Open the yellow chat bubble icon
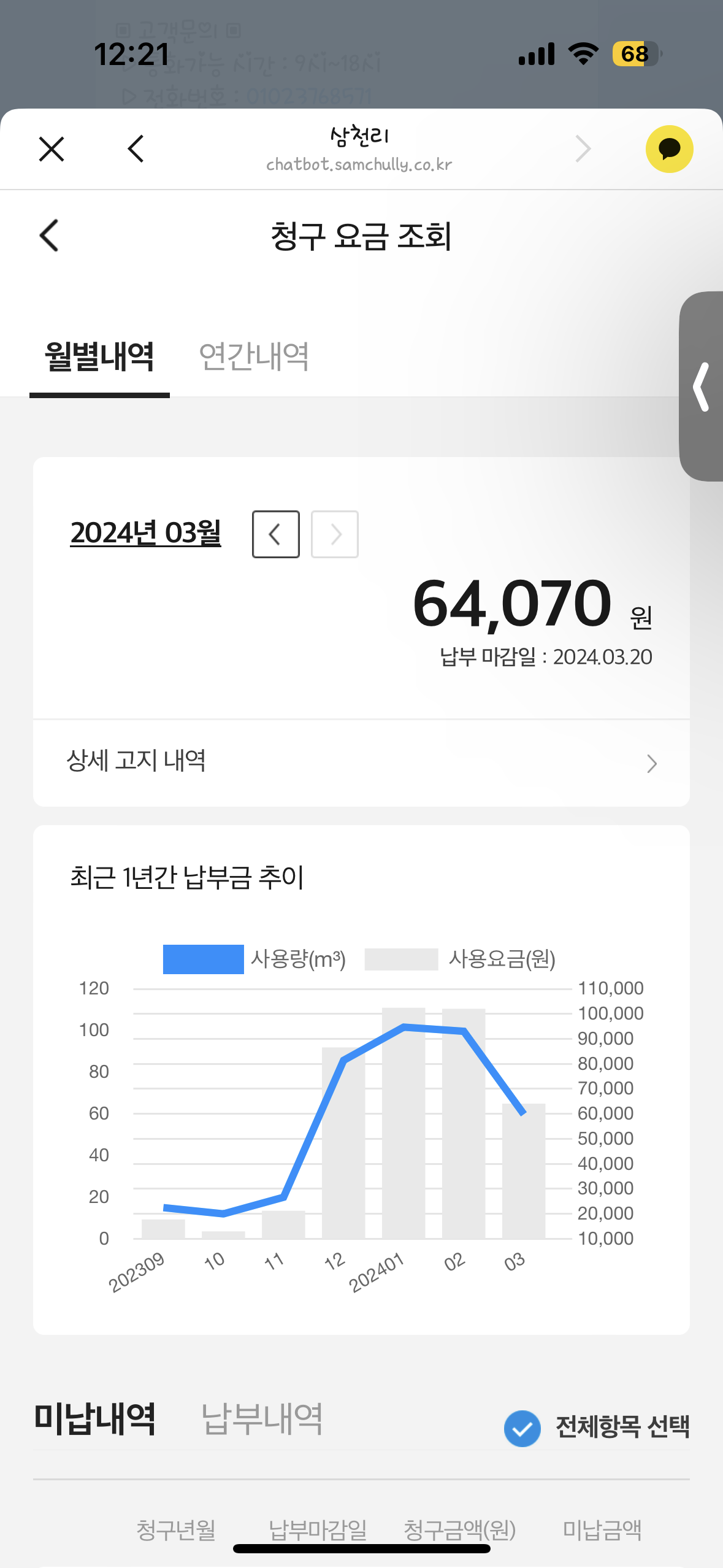Viewport: 723px width, 1568px height. (669, 149)
